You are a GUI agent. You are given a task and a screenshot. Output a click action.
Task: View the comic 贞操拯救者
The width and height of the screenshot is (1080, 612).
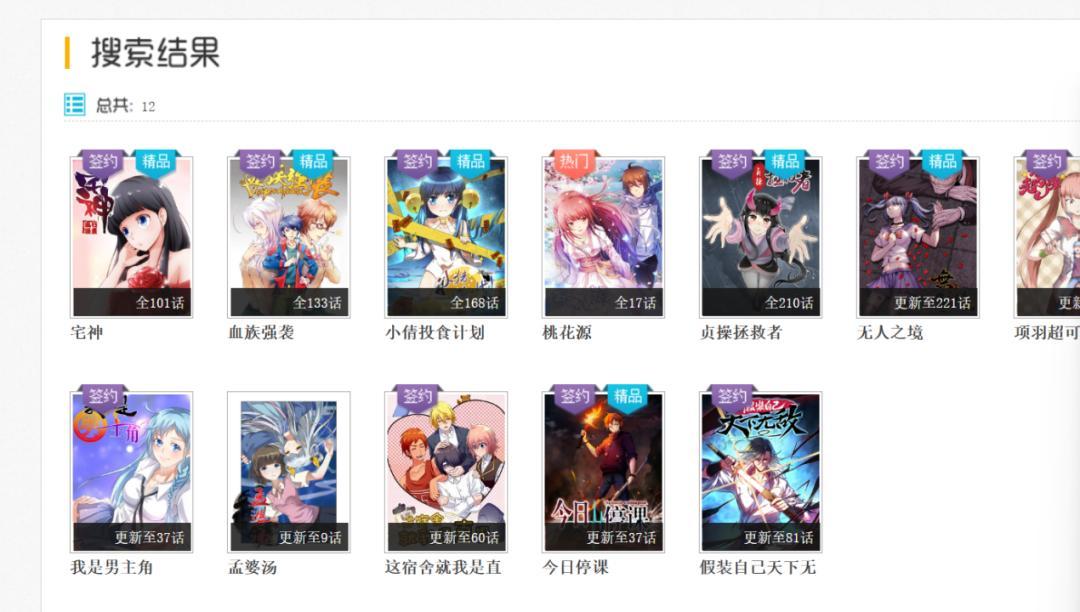pyautogui.click(x=760, y=236)
